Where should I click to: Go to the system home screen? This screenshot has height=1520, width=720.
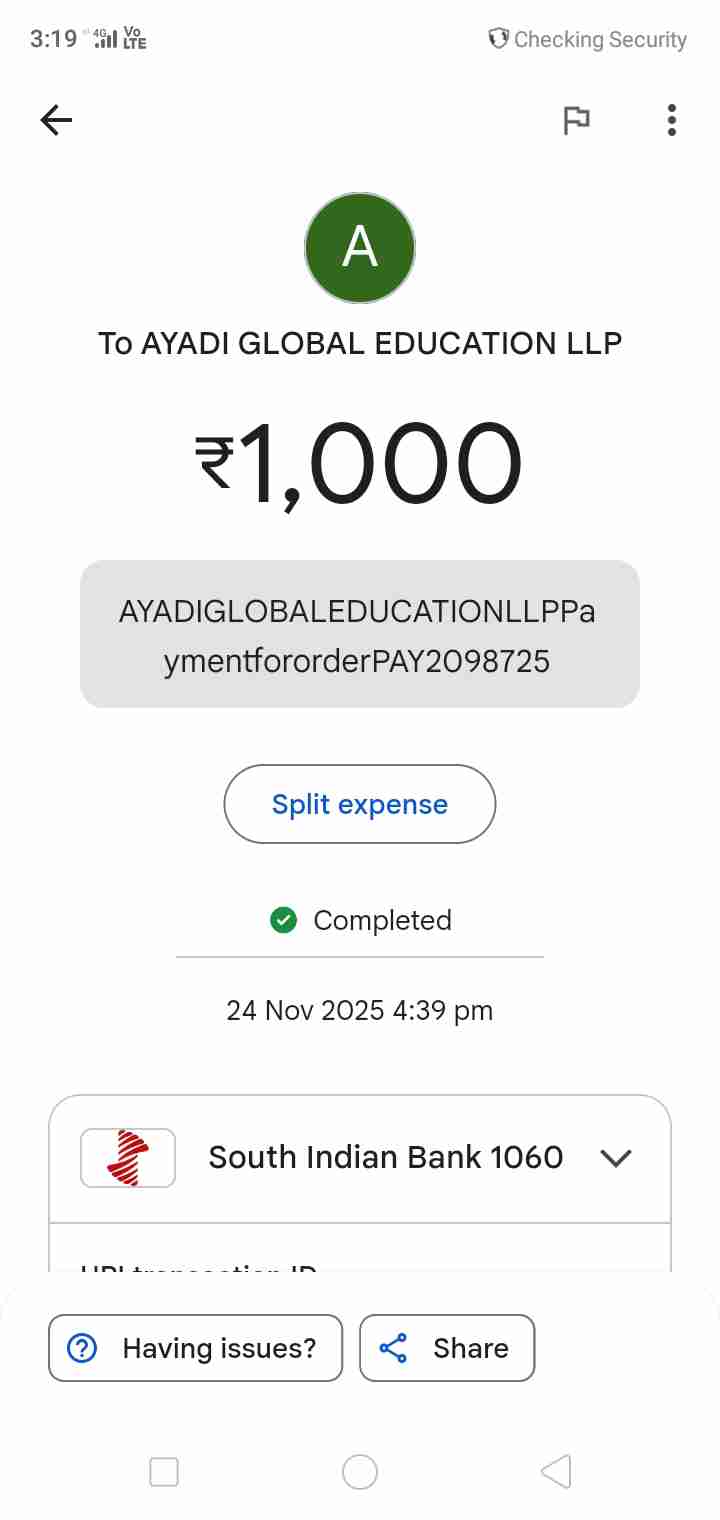[360, 1472]
